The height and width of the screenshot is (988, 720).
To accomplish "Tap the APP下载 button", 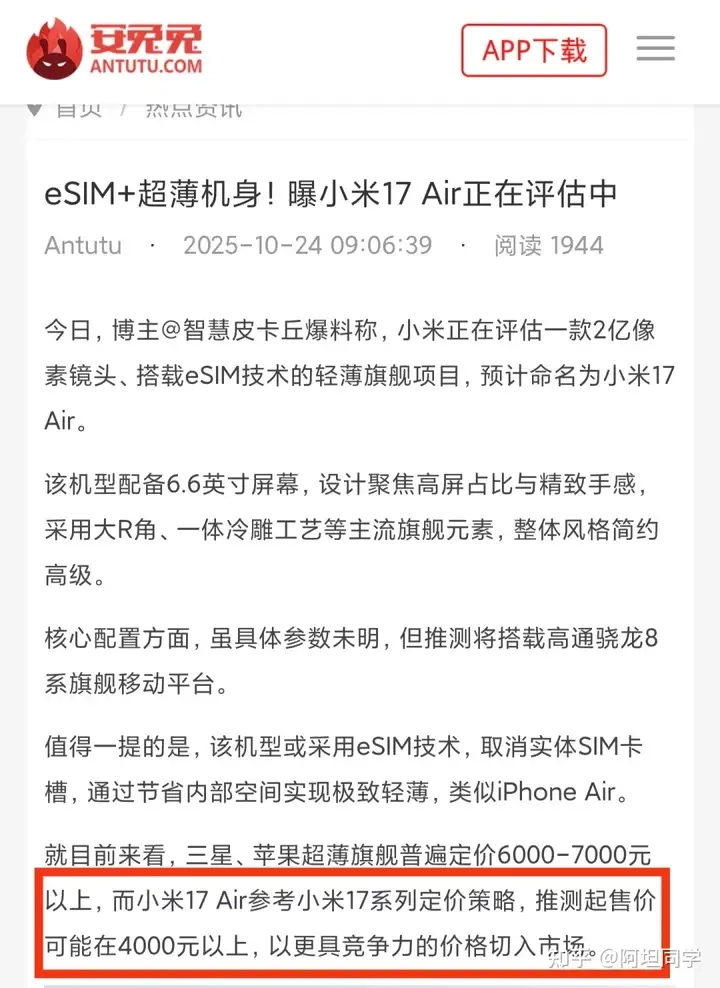I will tap(533, 50).
